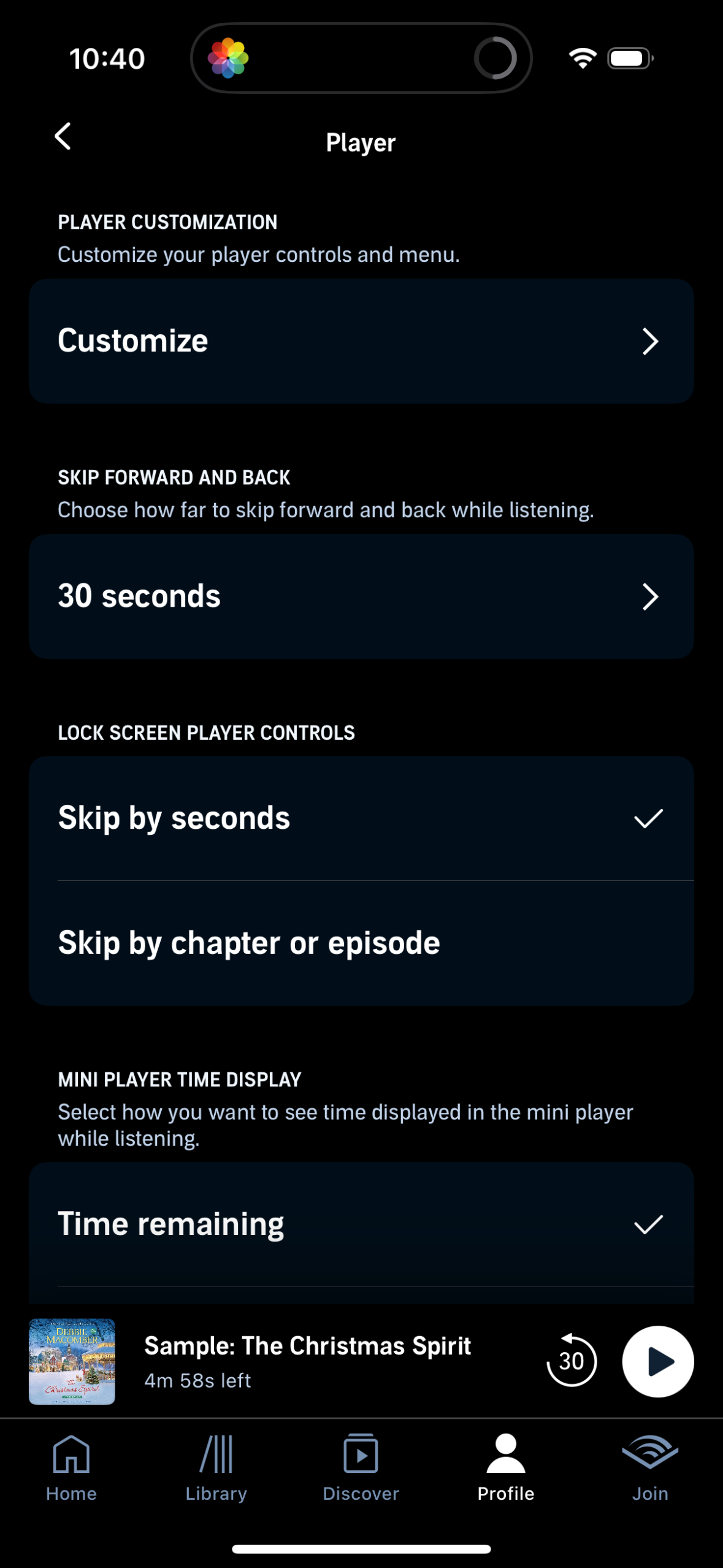723x1568 pixels.
Task: Open the 30 seconds skip duration chooser
Action: [361, 595]
